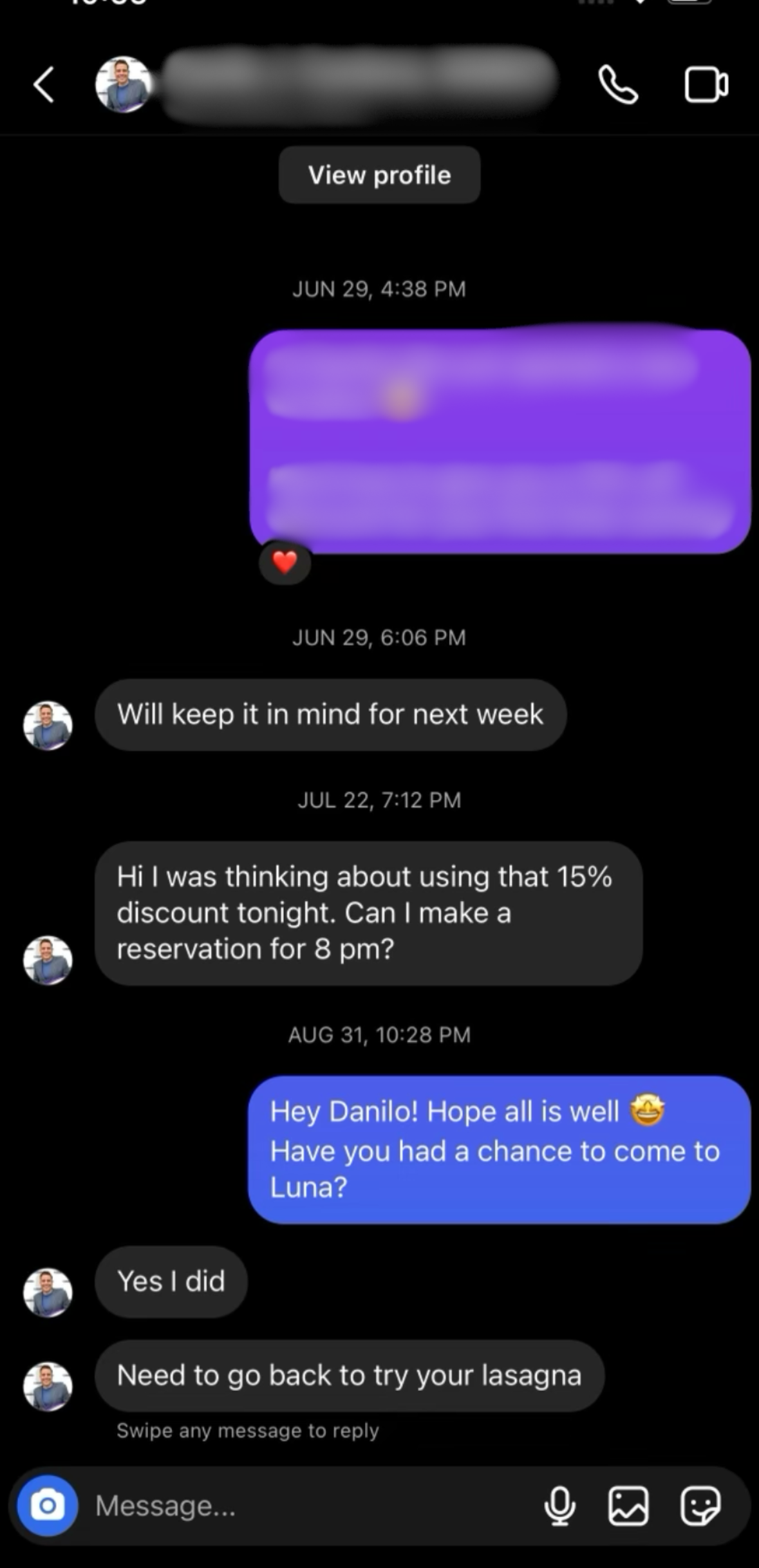Tap the View profile button
The width and height of the screenshot is (759, 1568).
tap(379, 175)
